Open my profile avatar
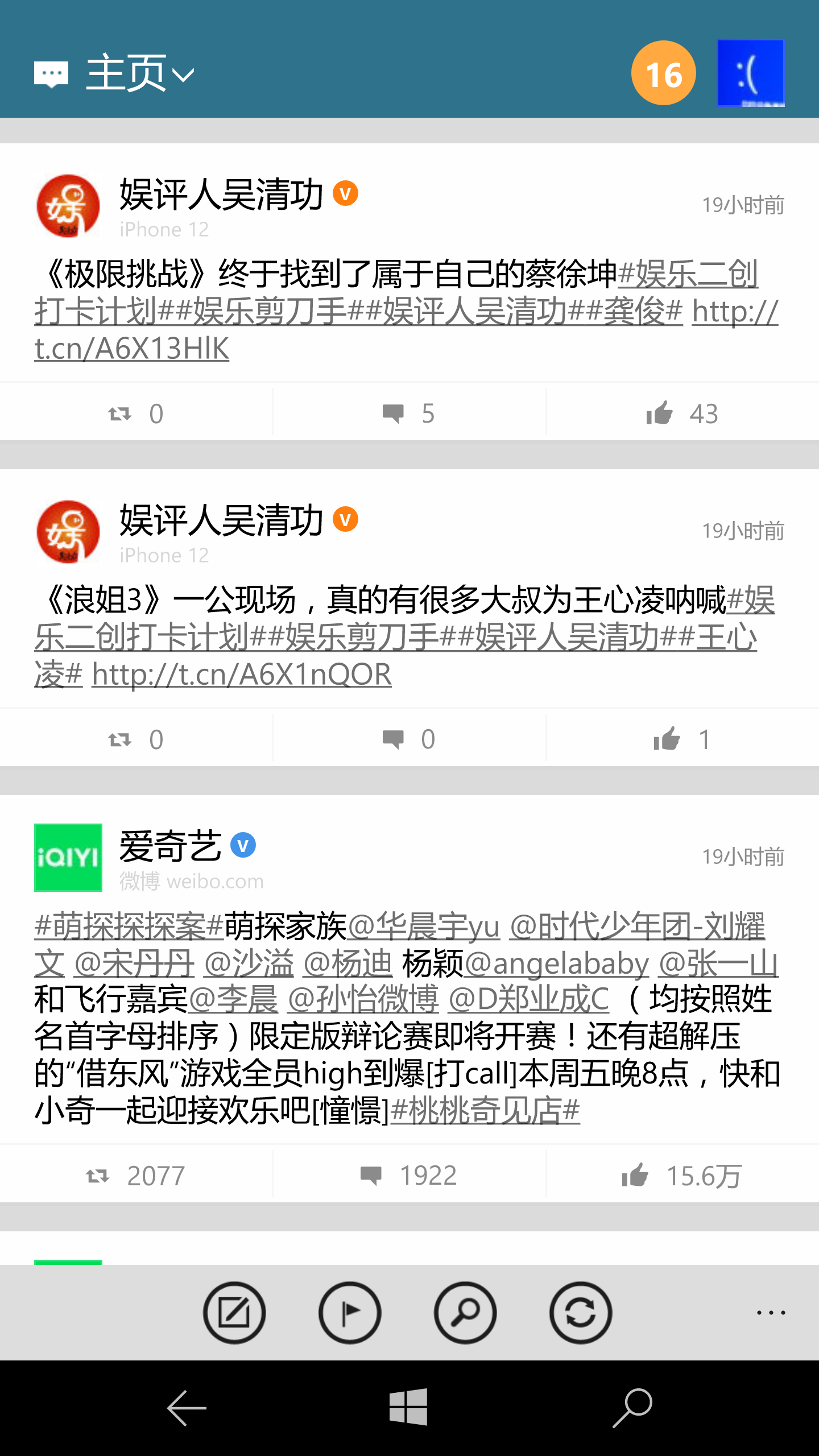Screen dimensions: 819x1456 [750, 73]
